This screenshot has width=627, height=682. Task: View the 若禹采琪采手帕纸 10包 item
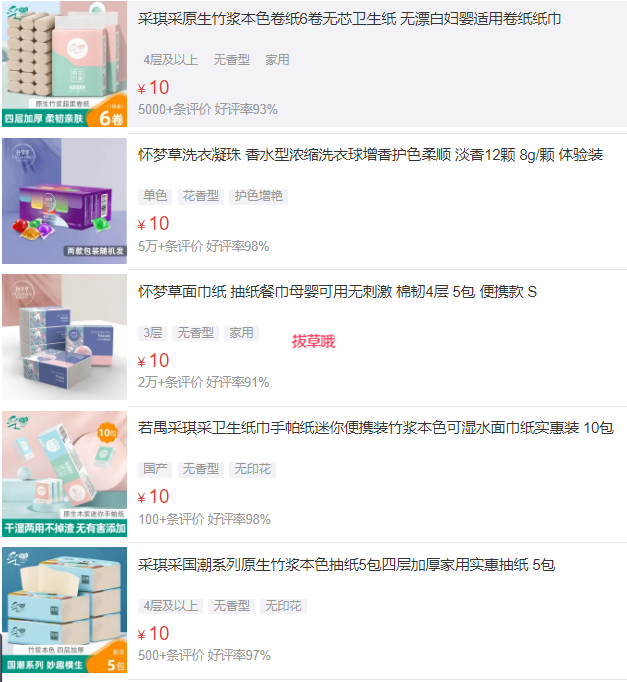pos(375,428)
